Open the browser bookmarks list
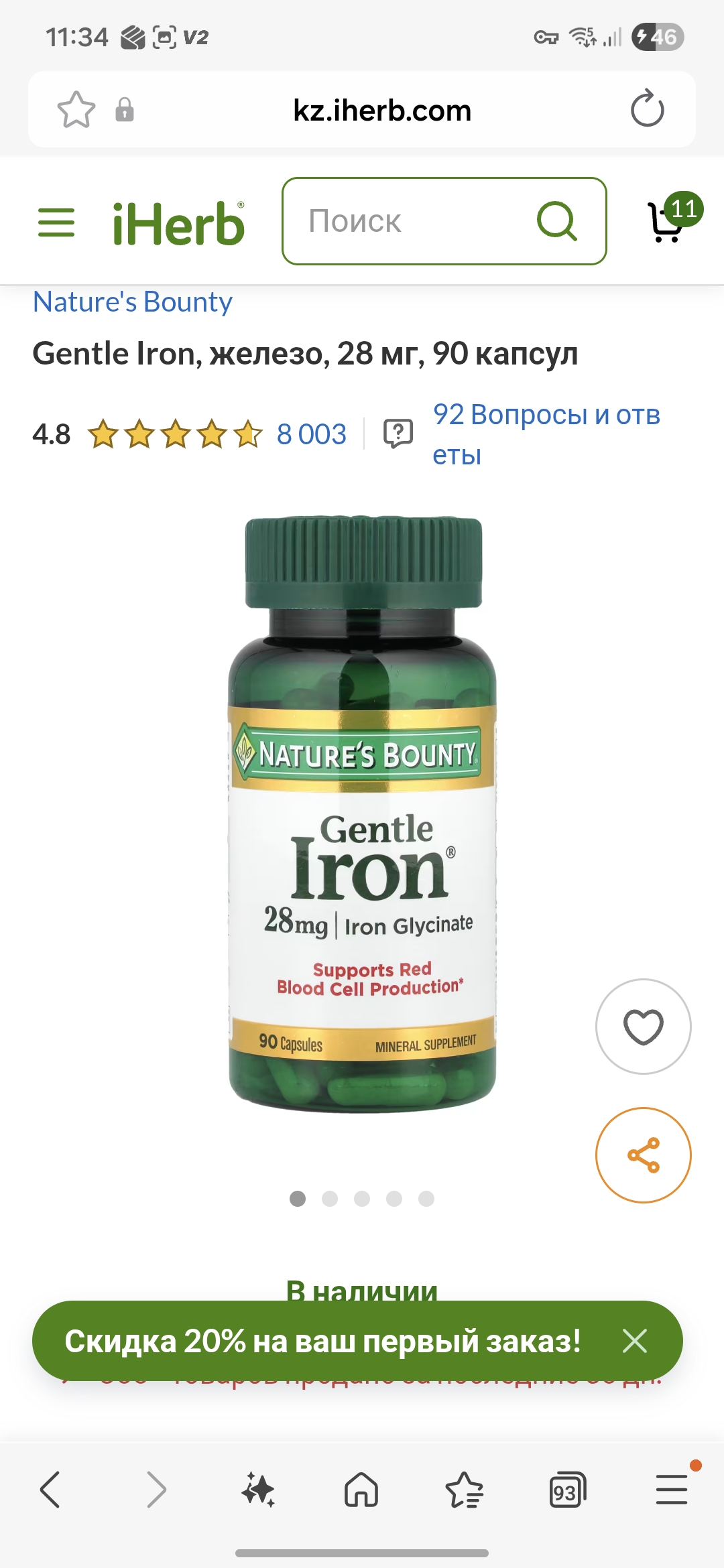 (x=464, y=1490)
